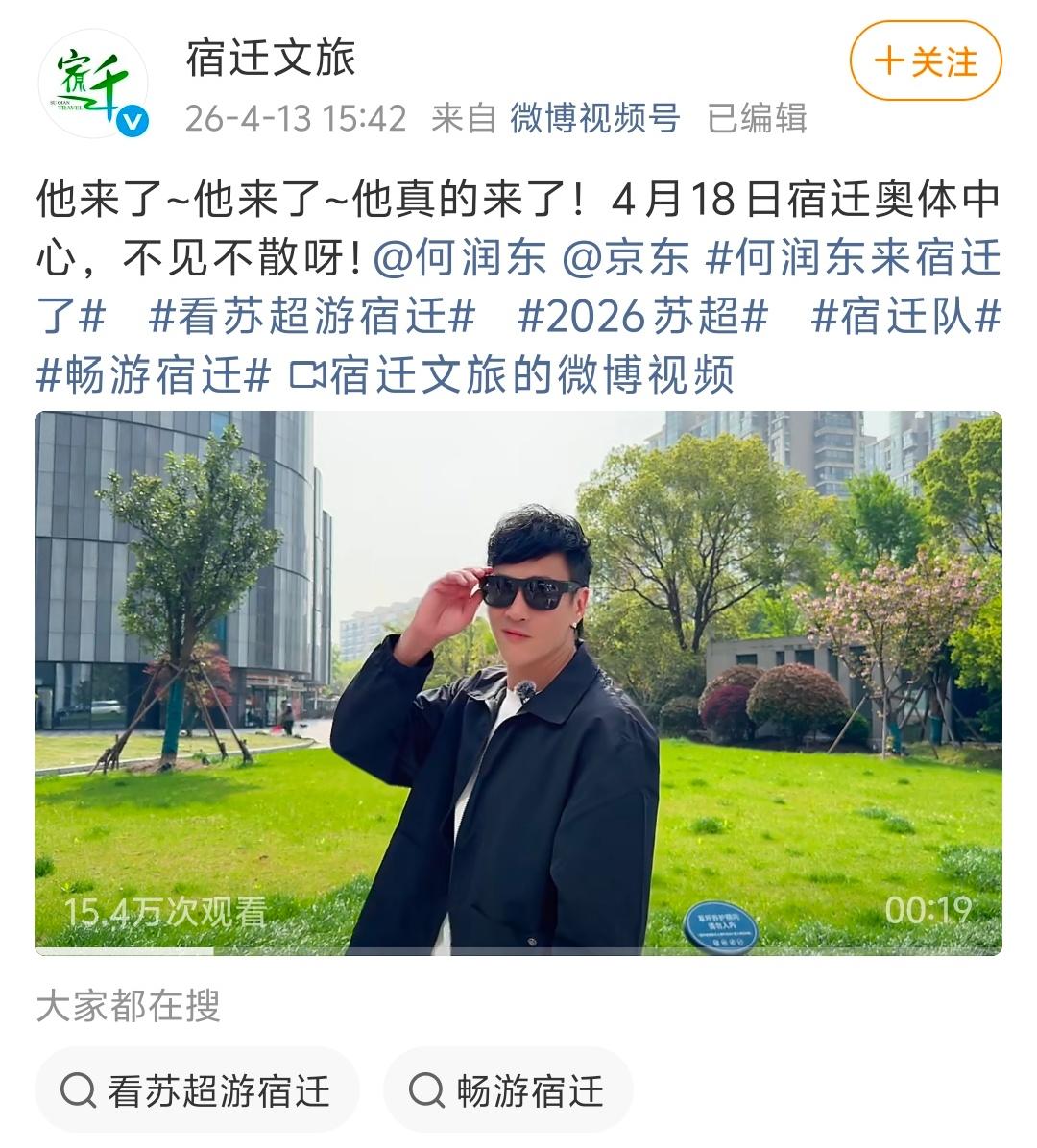The image size is (1037, 1148).
Task: Tap the 宿迁文旅 avatar logo
Action: coord(92,82)
